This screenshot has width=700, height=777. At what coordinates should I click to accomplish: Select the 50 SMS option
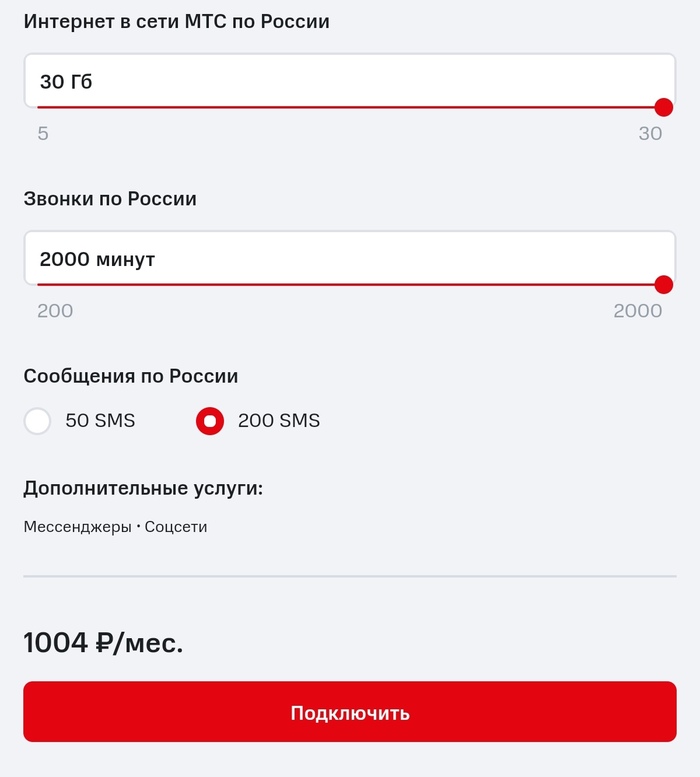38,421
